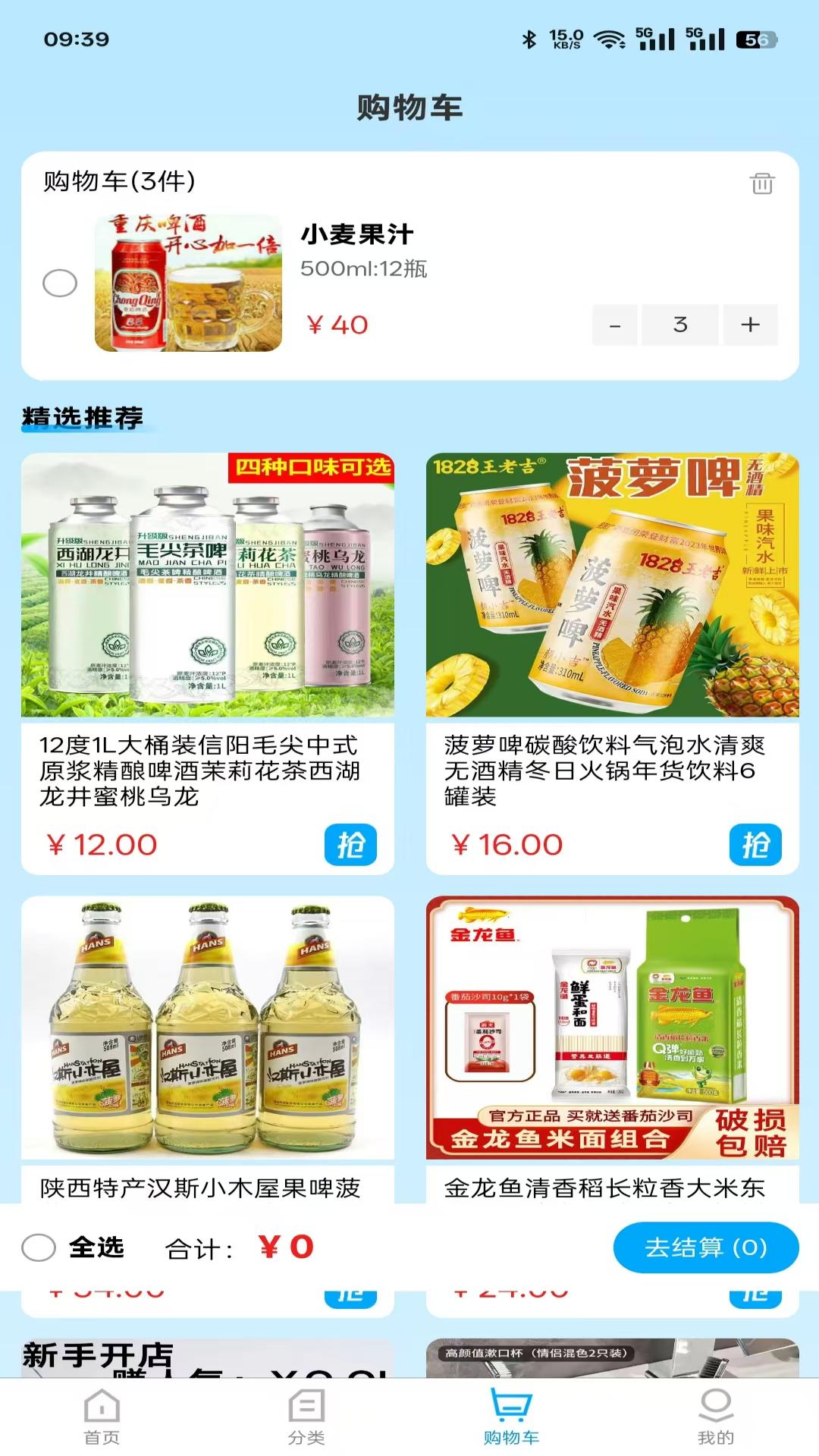The width and height of the screenshot is (819, 1456).
Task: View the 金龙鱼清香稻长粒香大米 product
Action: 612,1046
